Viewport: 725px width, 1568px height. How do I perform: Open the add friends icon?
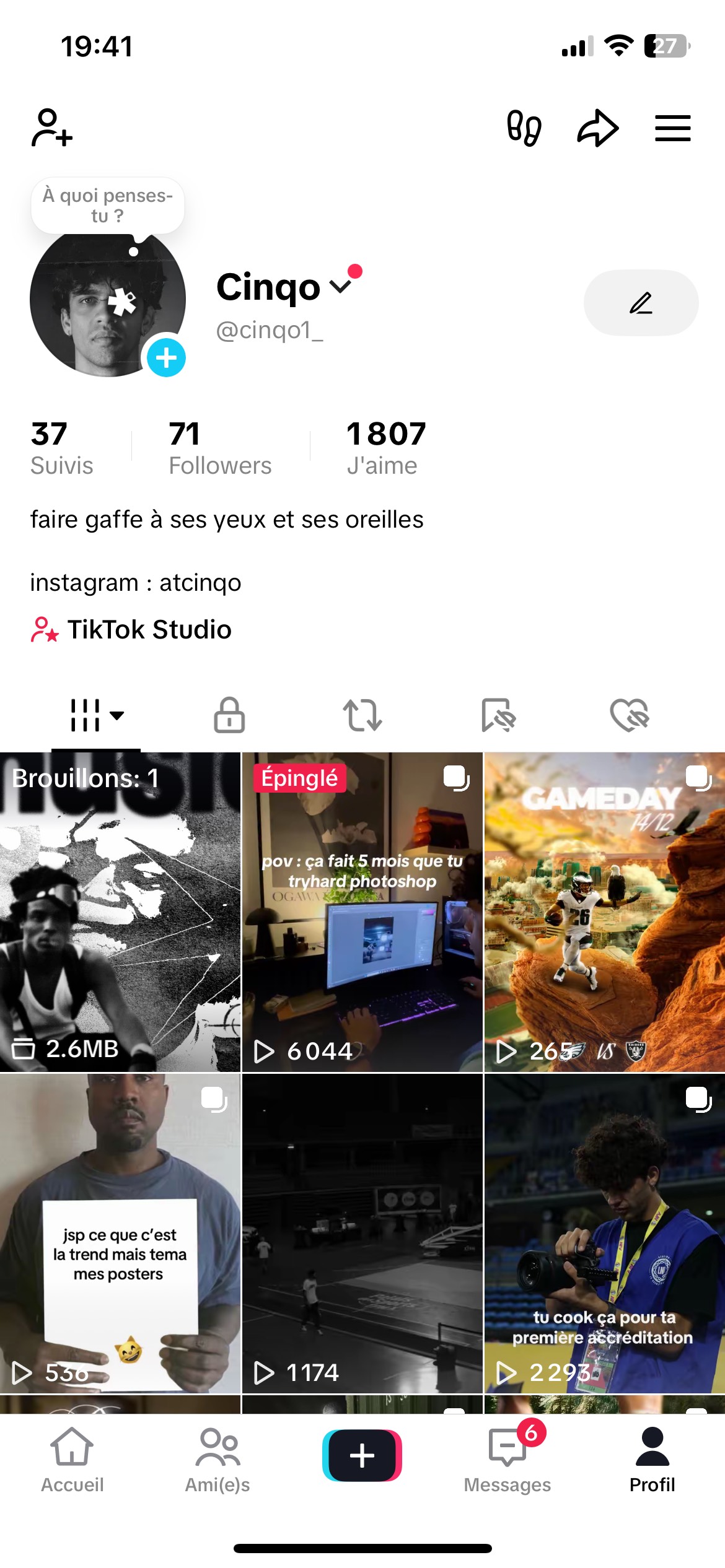[x=52, y=128]
